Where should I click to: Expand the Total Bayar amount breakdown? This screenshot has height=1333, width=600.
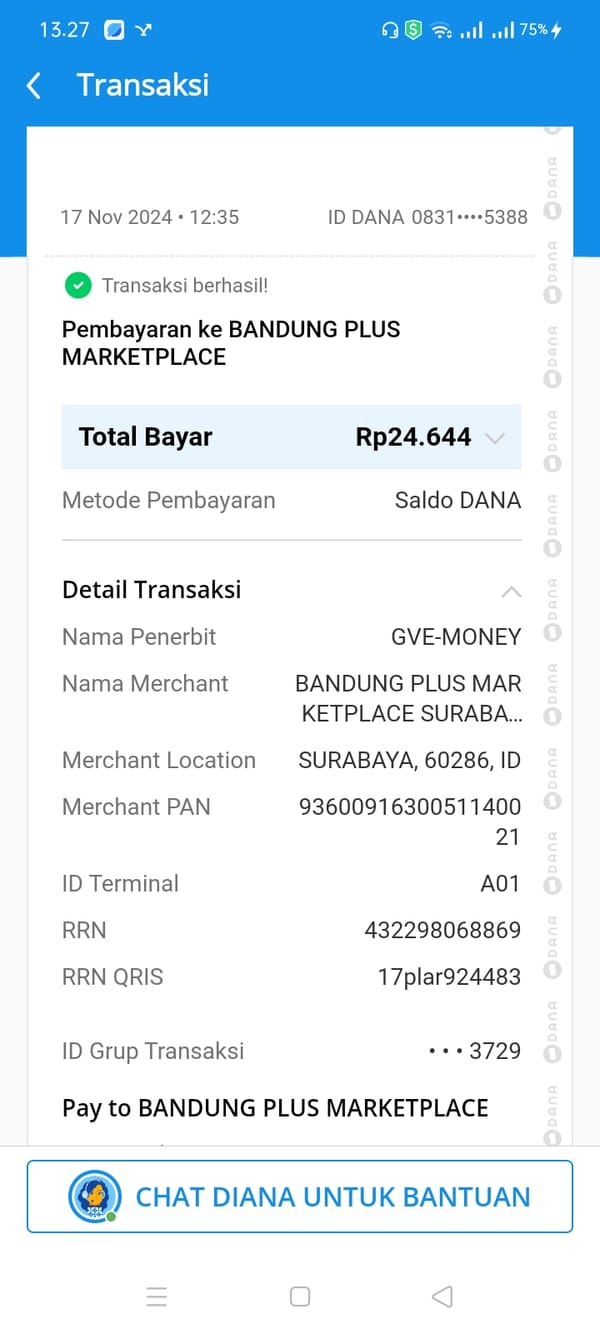(494, 438)
